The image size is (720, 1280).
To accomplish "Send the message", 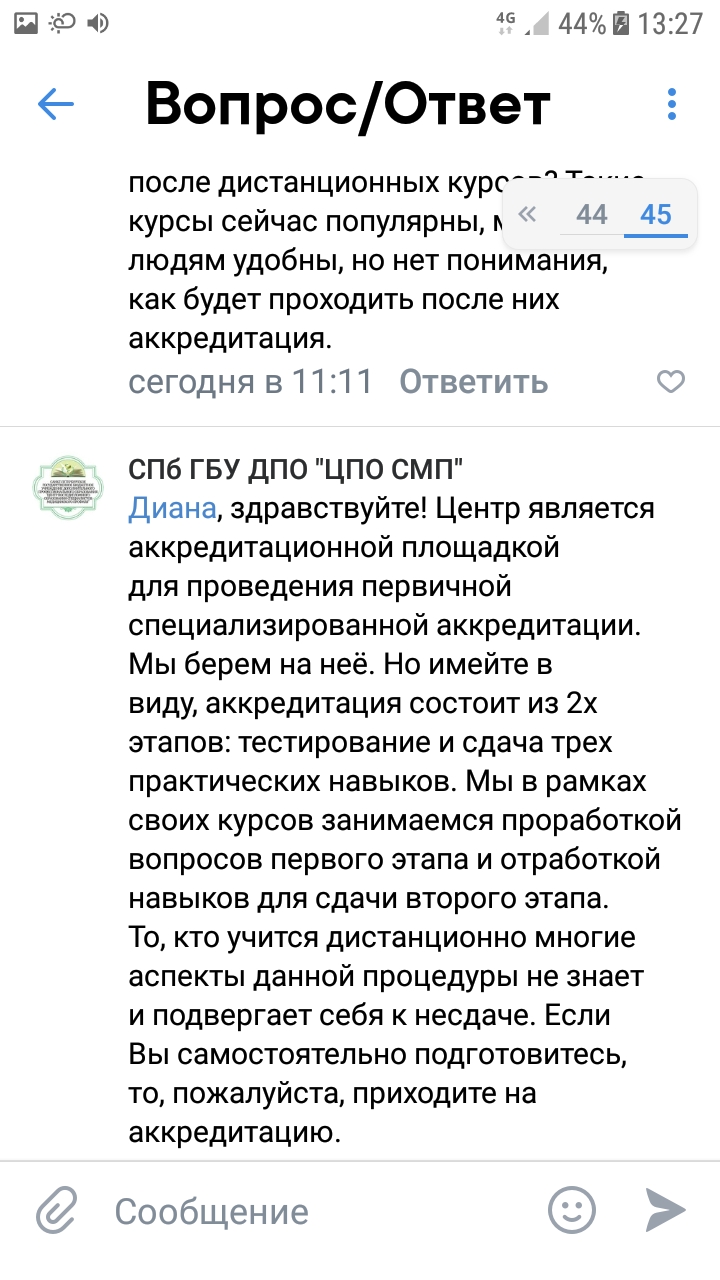I will coord(664,1211).
